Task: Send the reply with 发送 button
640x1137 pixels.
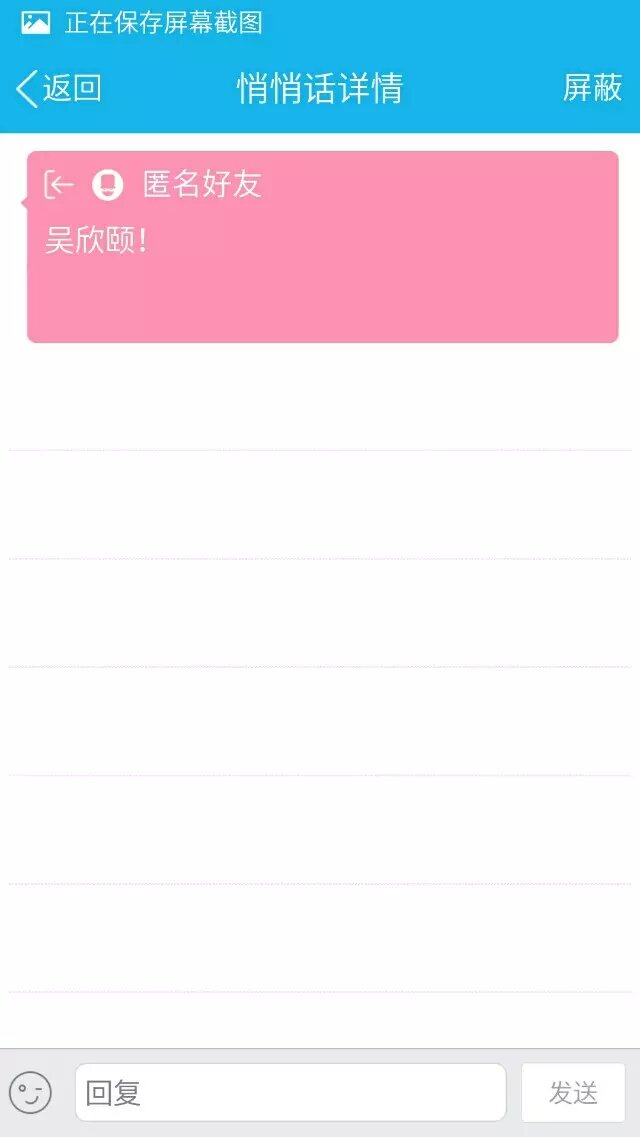Action: point(573,1092)
